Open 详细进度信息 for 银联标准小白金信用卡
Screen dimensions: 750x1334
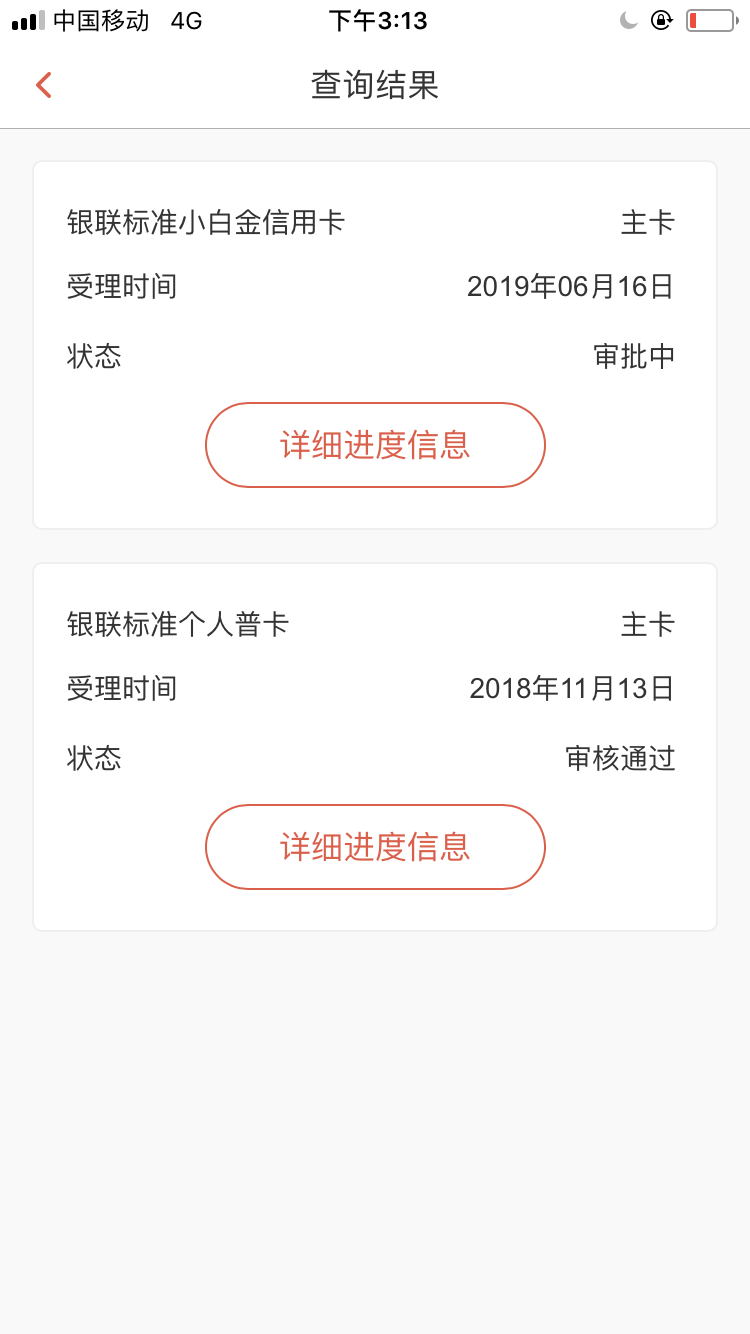[x=375, y=445]
